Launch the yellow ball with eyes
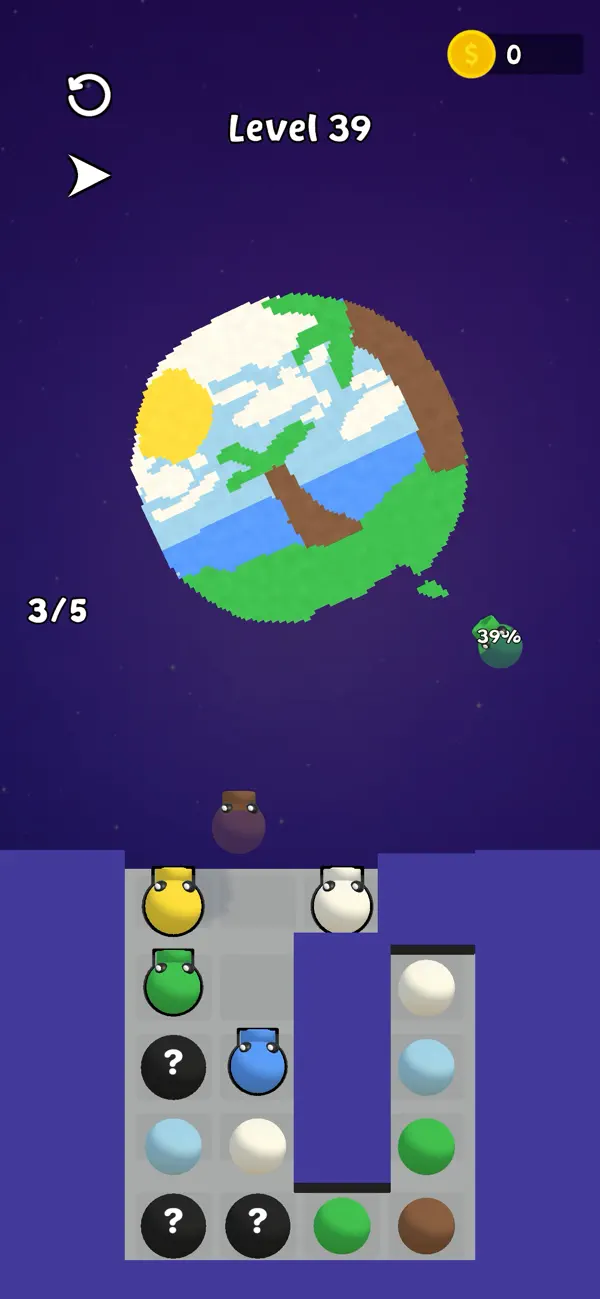This screenshot has height=1299, width=600. [173, 902]
